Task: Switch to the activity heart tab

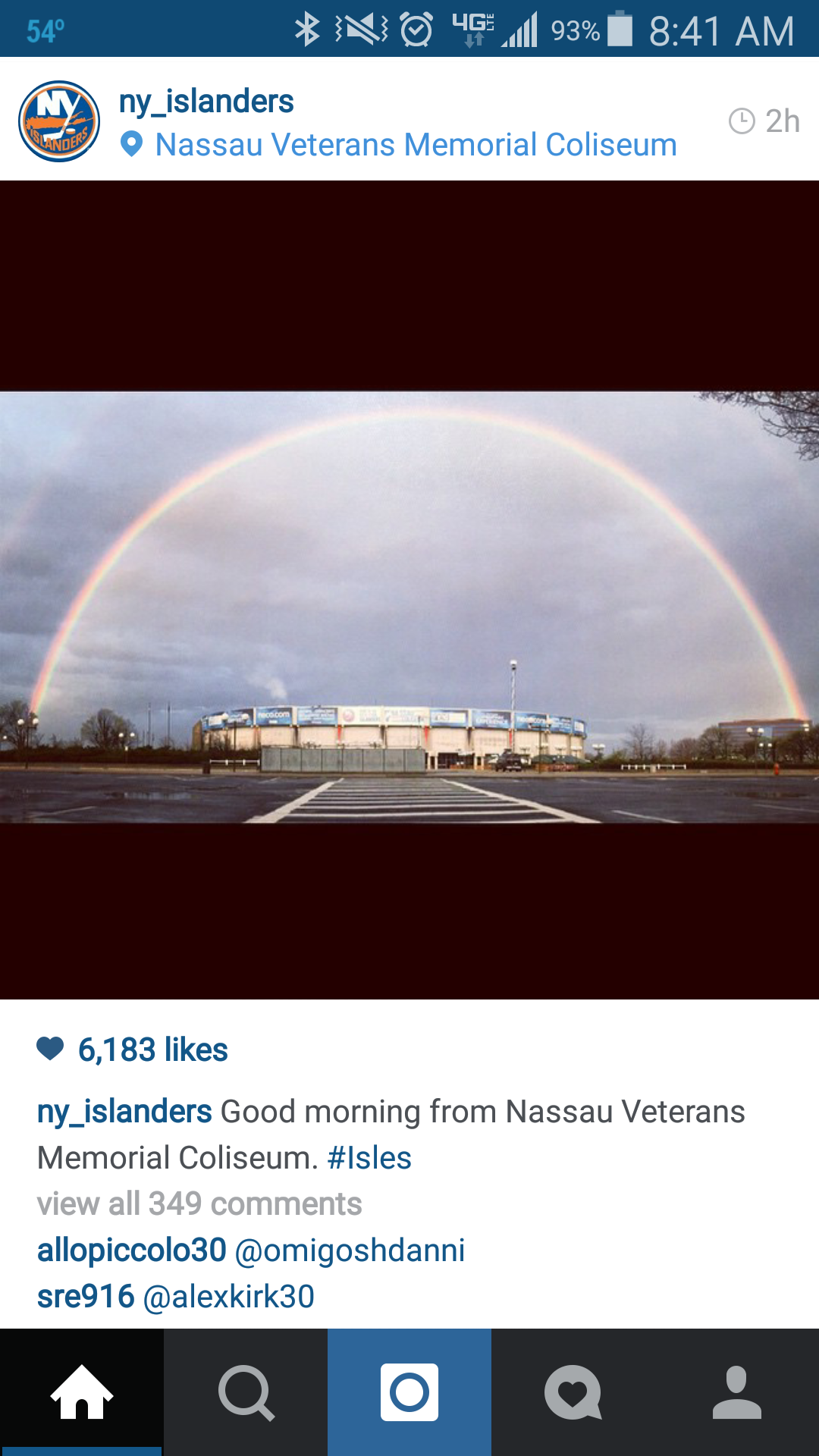Action: [573, 1392]
